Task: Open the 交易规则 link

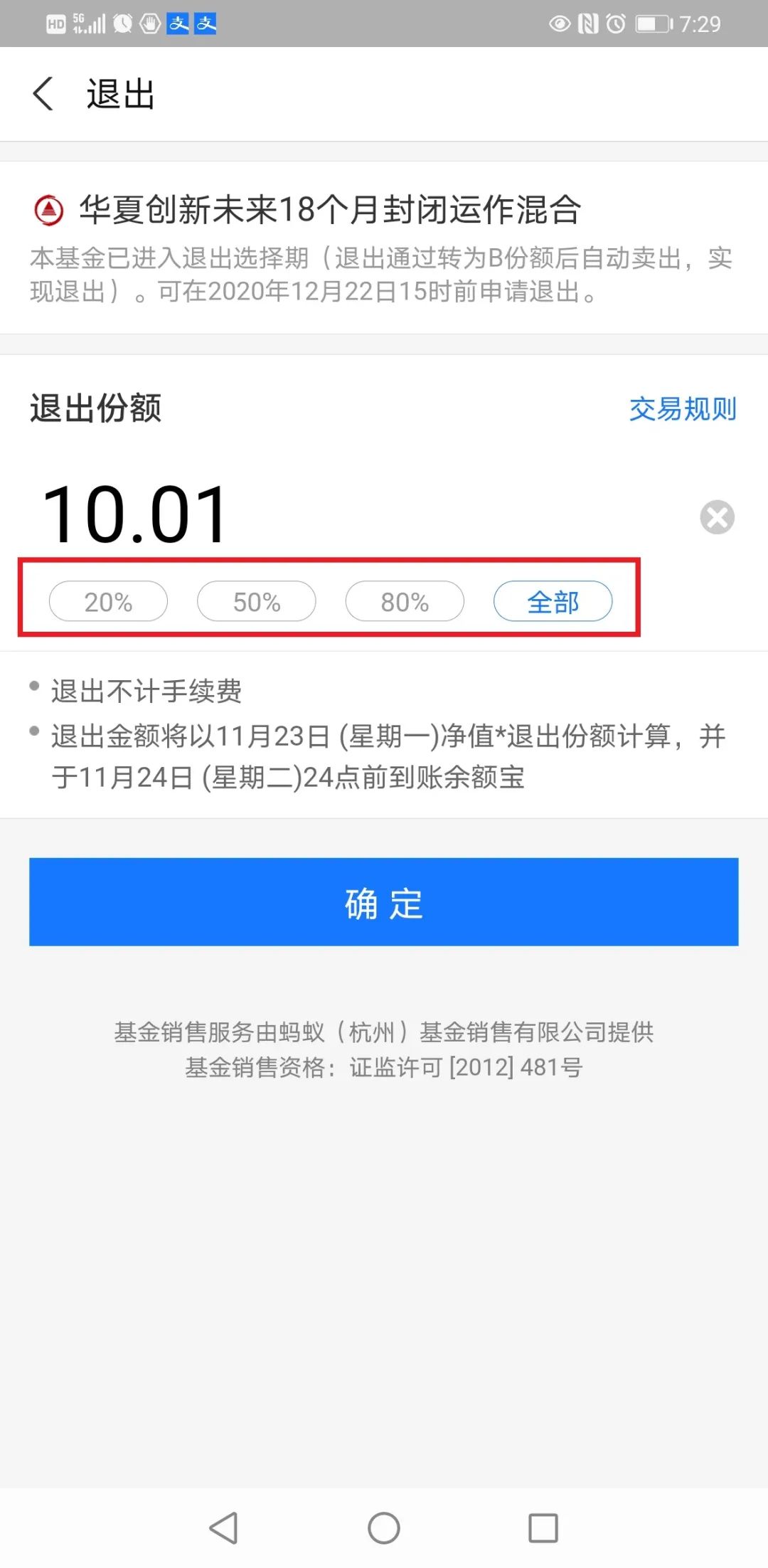Action: coord(682,409)
